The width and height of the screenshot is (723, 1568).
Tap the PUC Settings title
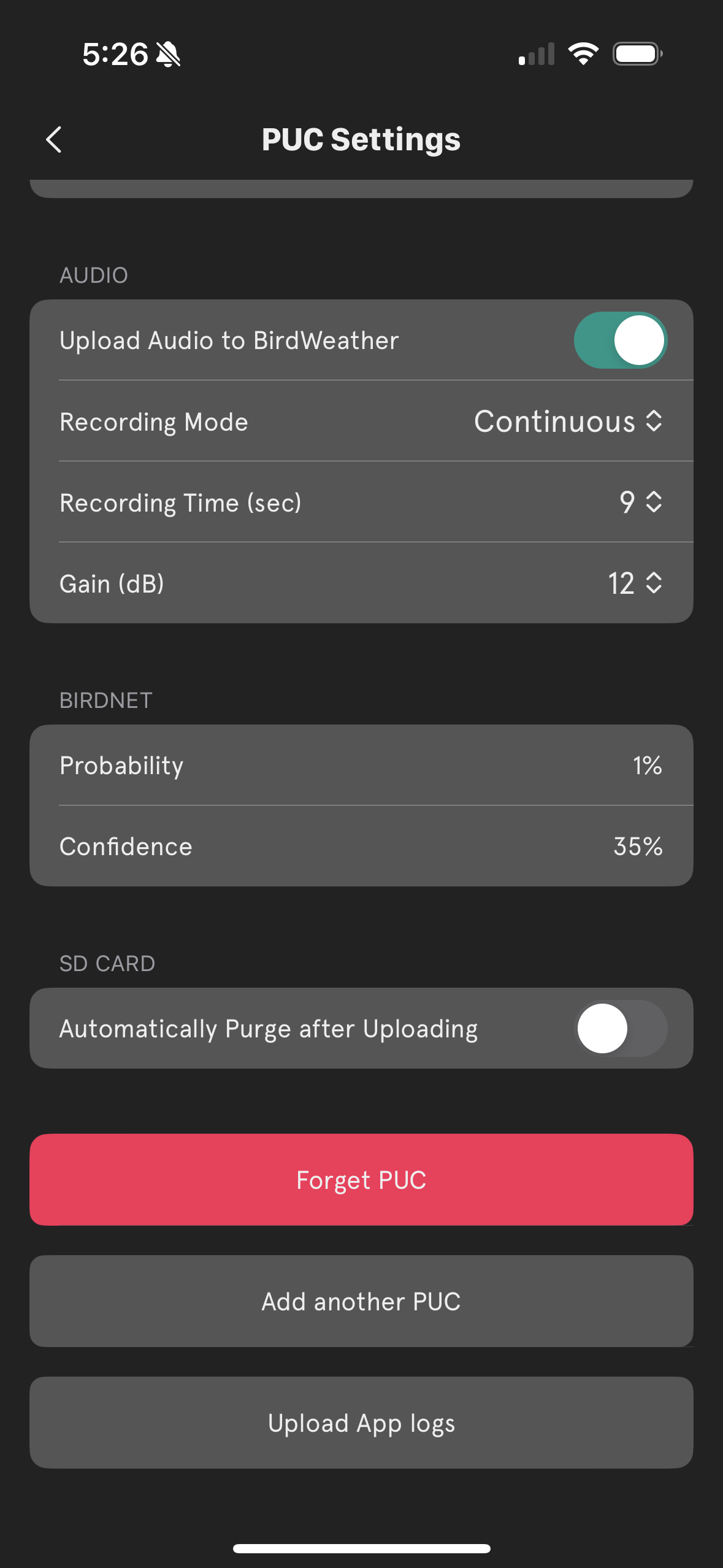click(x=361, y=140)
